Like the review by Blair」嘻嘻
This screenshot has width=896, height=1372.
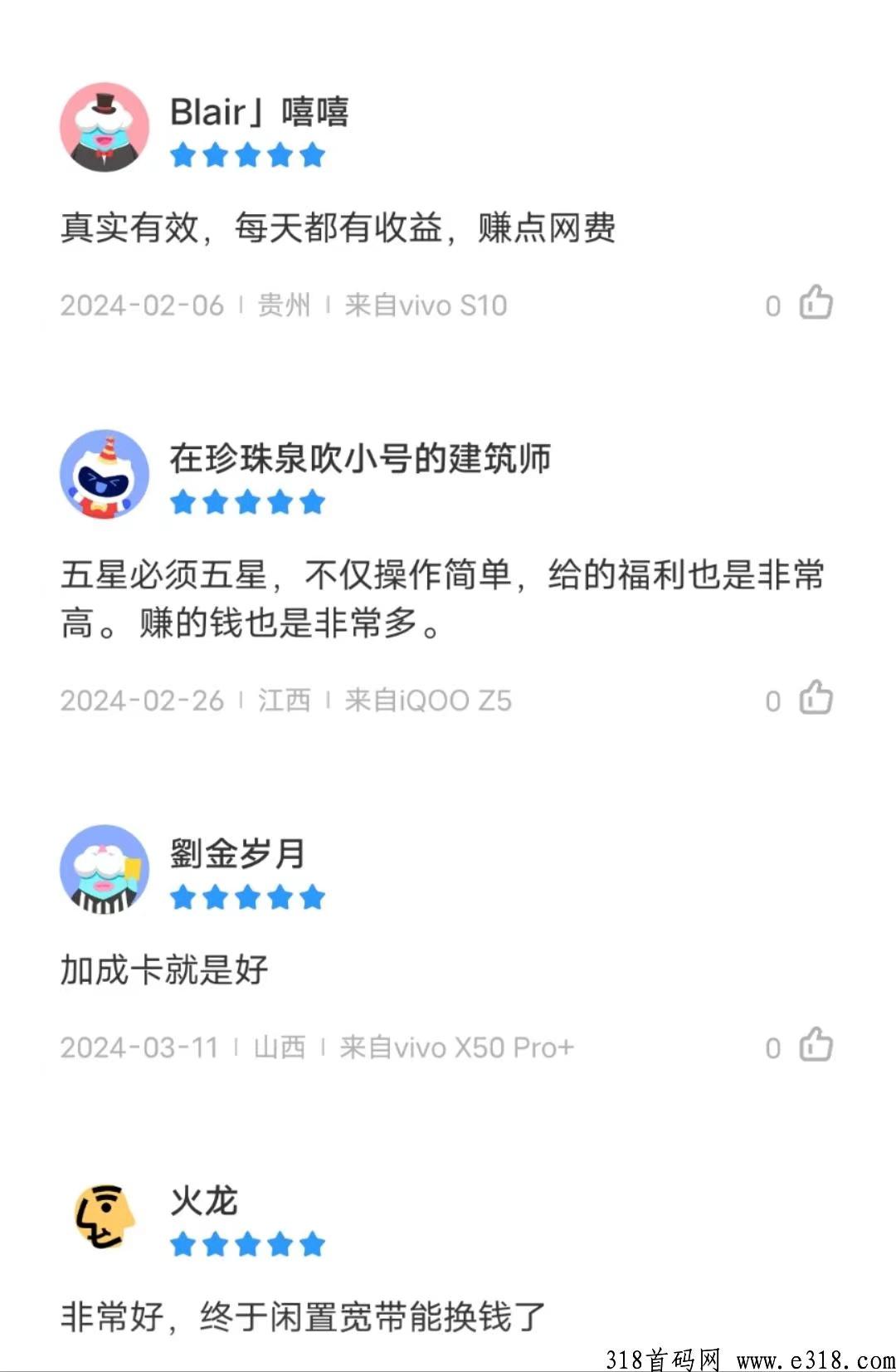coord(816,303)
